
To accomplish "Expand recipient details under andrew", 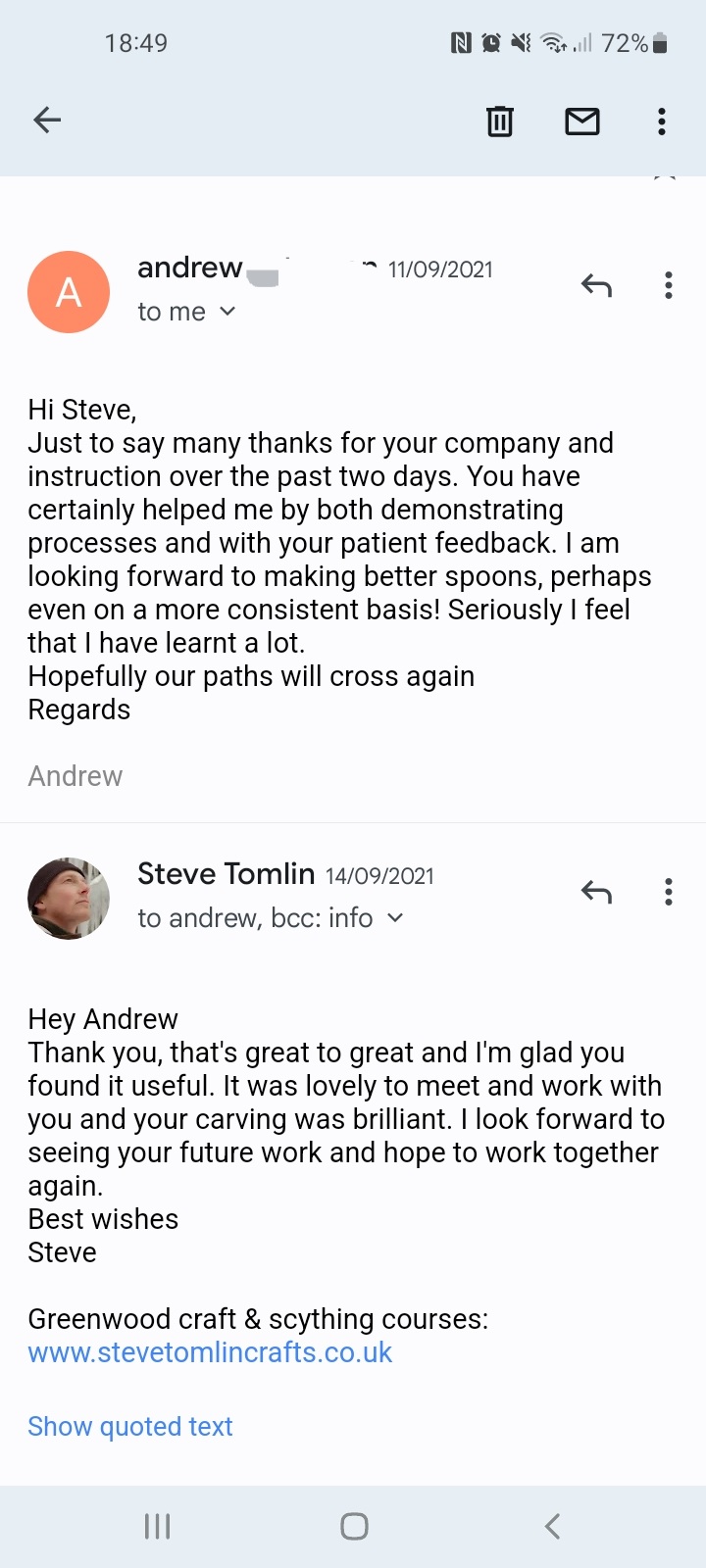I will click(x=227, y=312).
